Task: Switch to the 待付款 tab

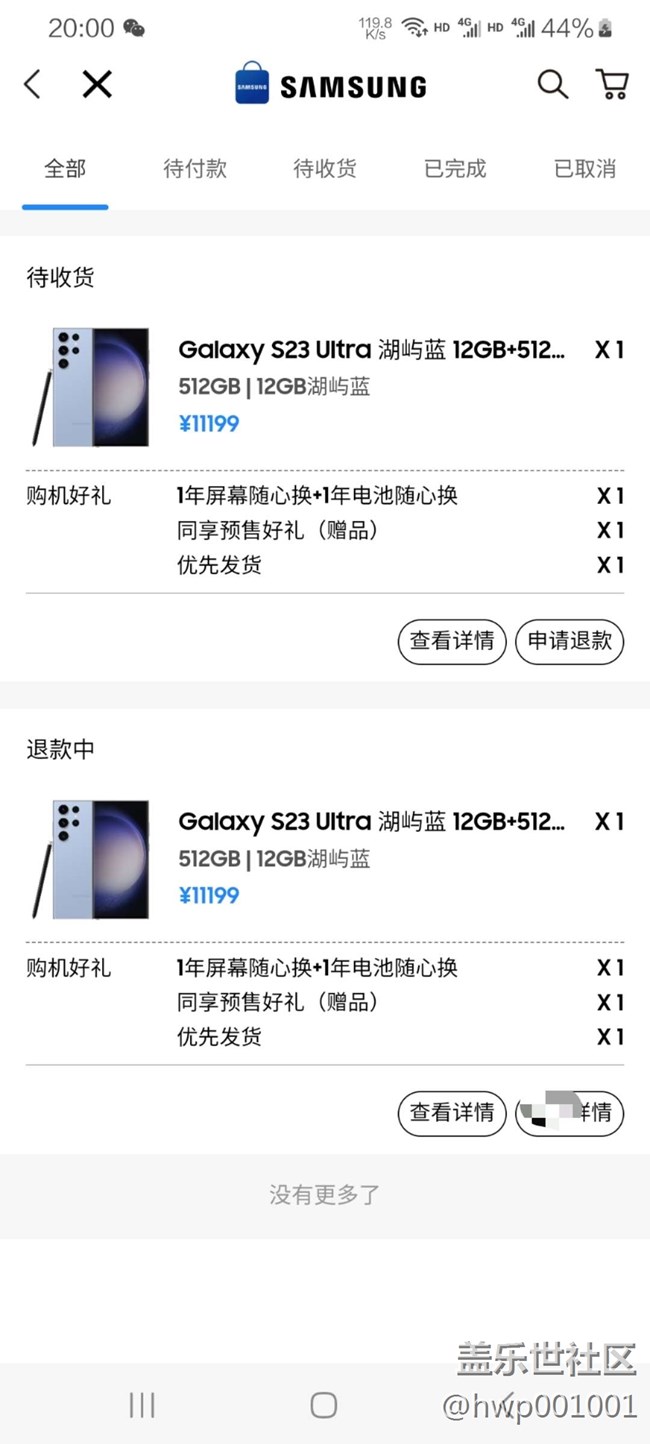Action: pos(195,169)
